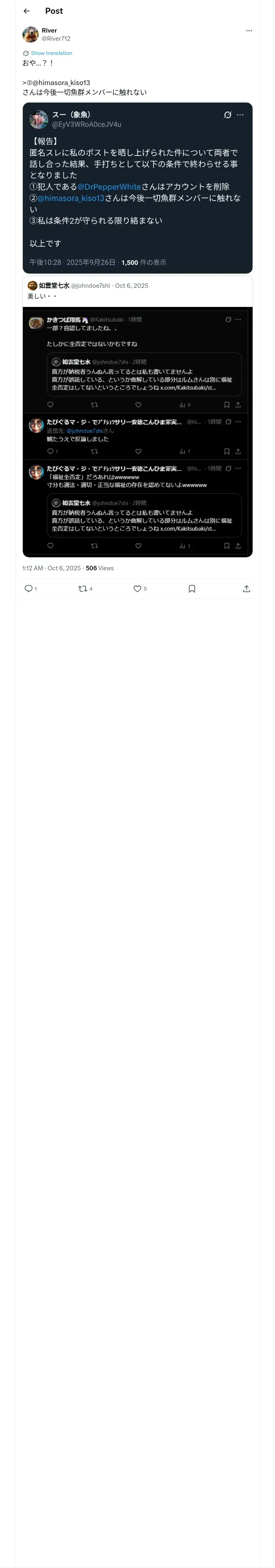Open River's profile avatar
The height and width of the screenshot is (1568, 275).
tap(31, 34)
